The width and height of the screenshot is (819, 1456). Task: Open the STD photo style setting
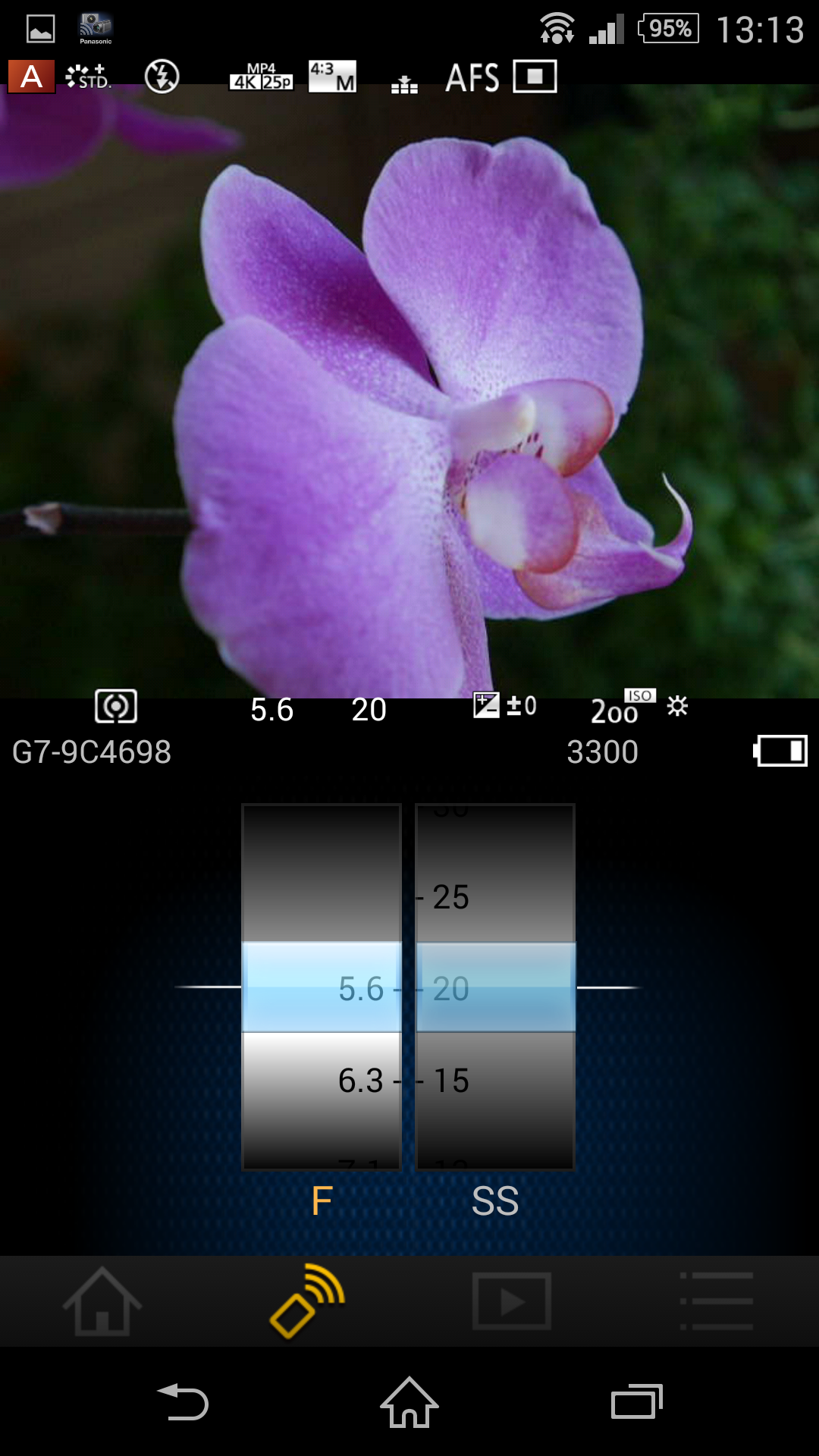pos(89,77)
